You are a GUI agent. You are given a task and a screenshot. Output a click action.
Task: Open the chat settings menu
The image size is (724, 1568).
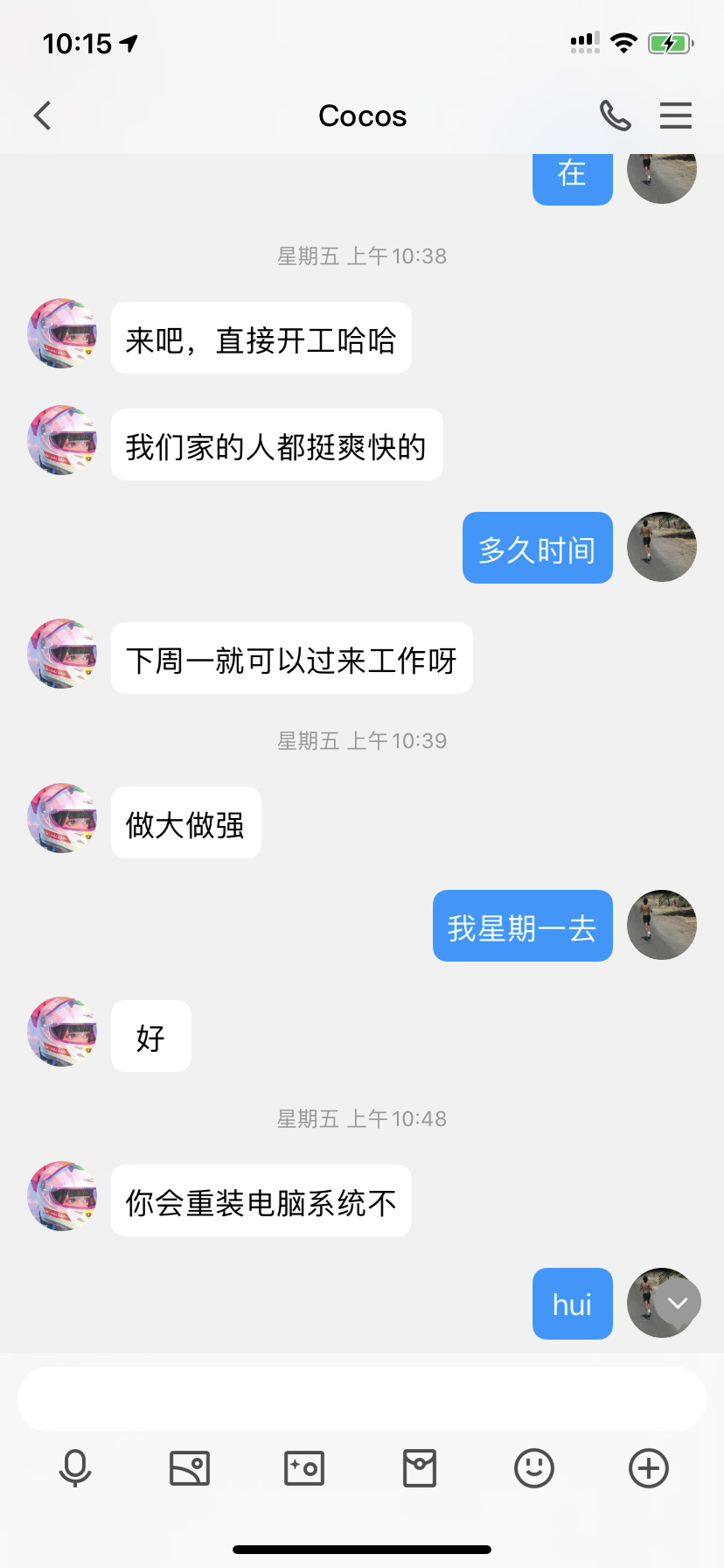[675, 115]
